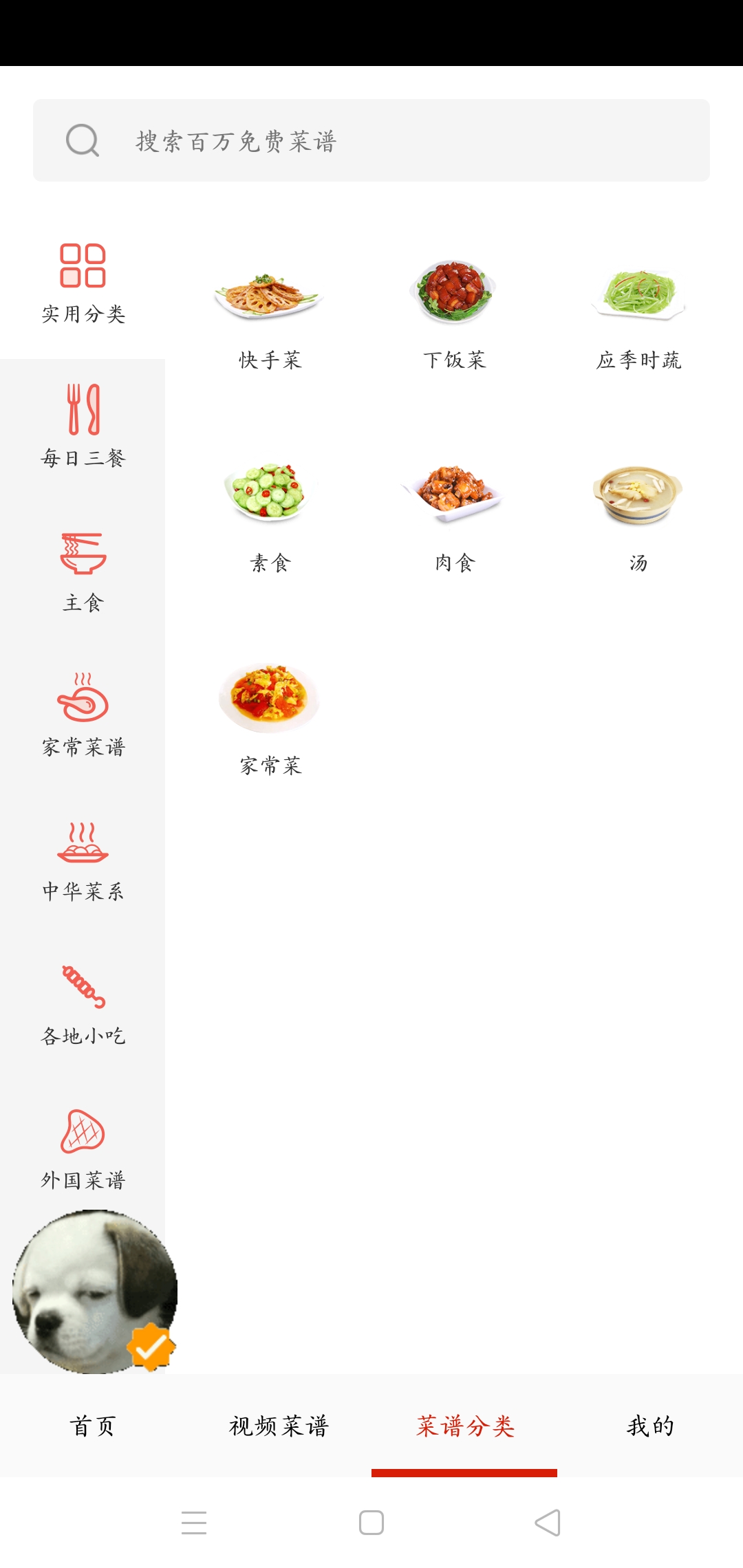Browse the 肉食 recipes

453,516
